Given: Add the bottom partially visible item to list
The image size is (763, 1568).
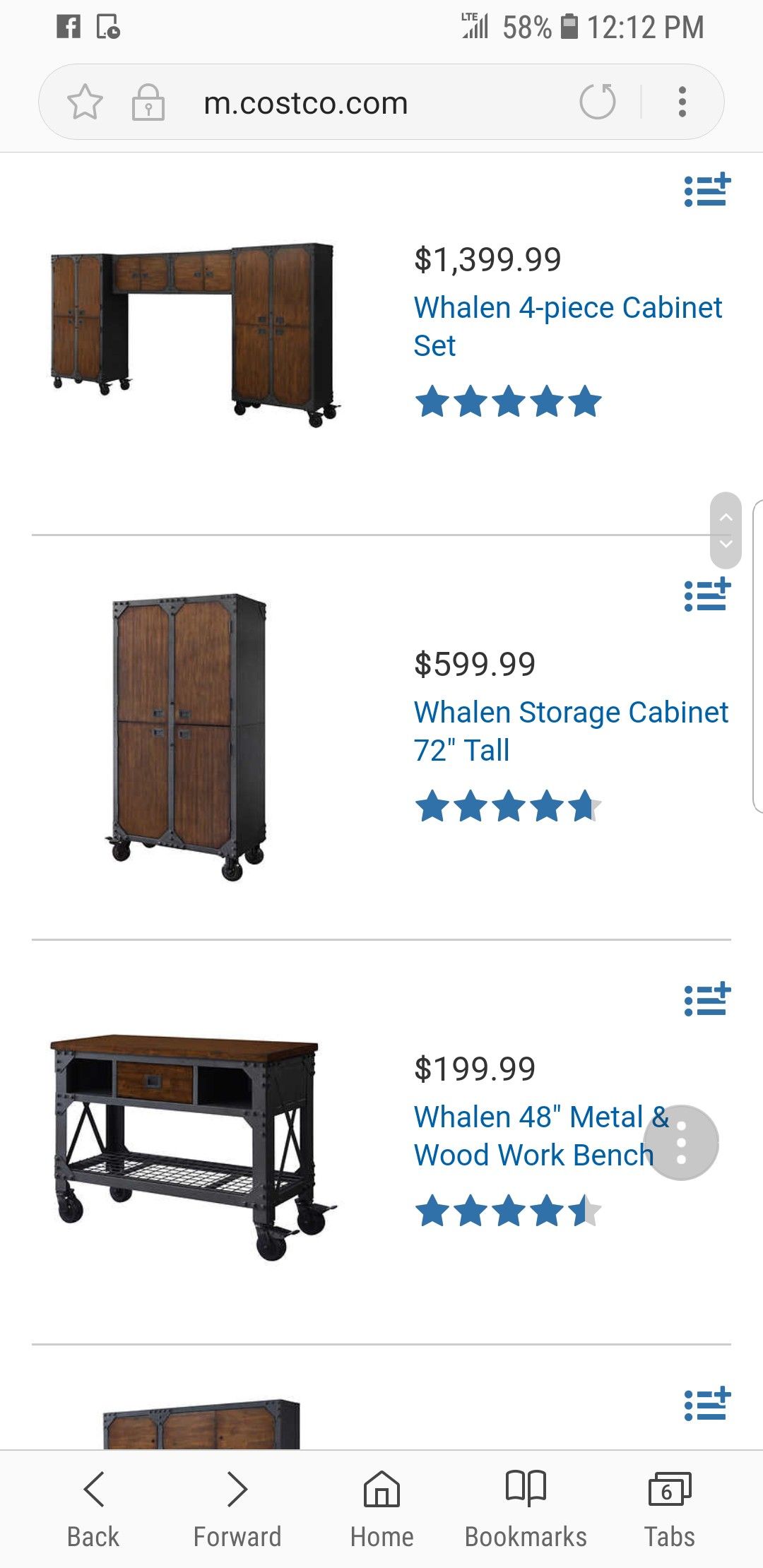Looking at the screenshot, I should (x=707, y=1404).
